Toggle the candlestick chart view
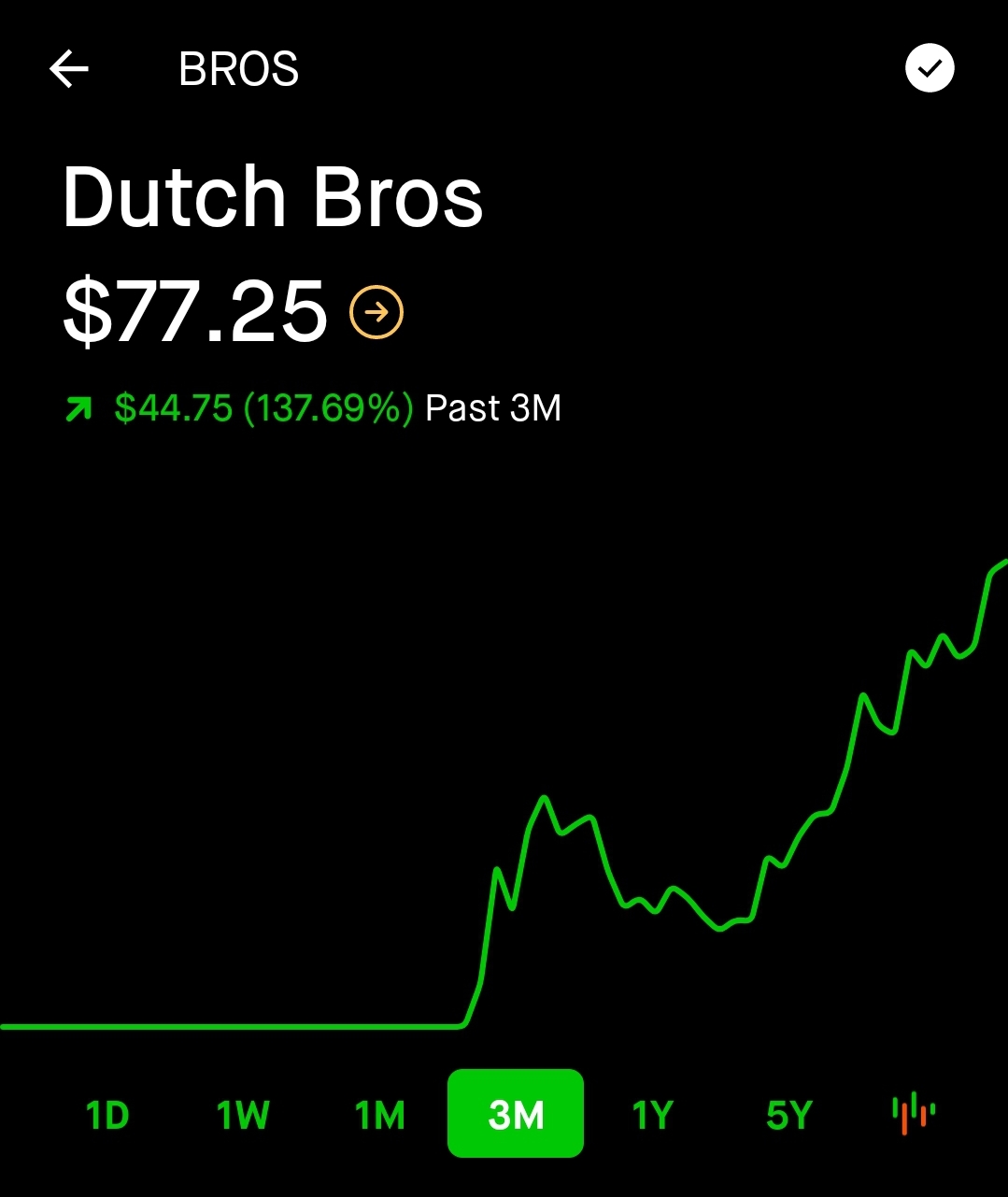This screenshot has width=1008, height=1197. (914, 1113)
